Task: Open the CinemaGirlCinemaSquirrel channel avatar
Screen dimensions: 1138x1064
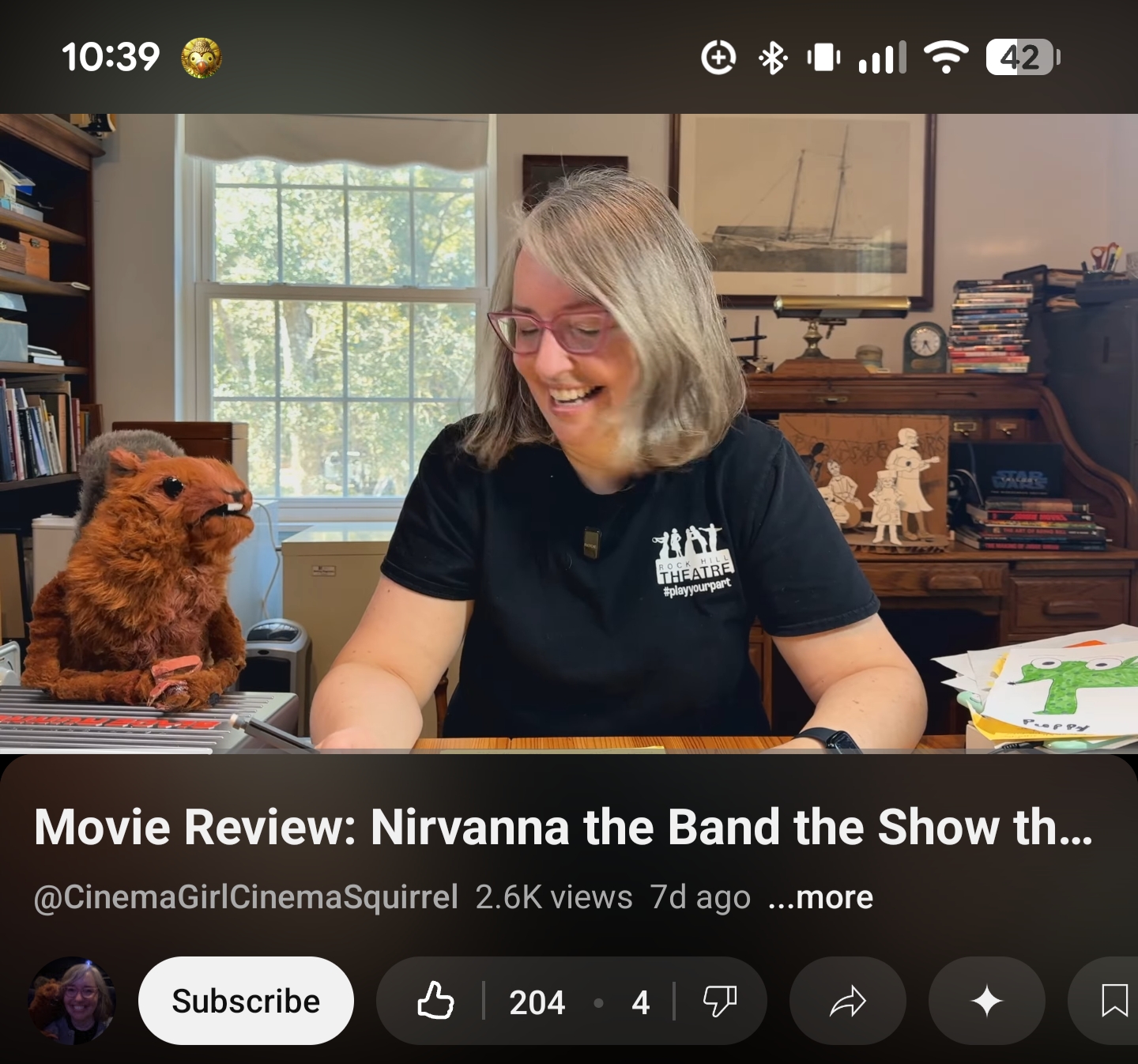Action: [72, 1001]
